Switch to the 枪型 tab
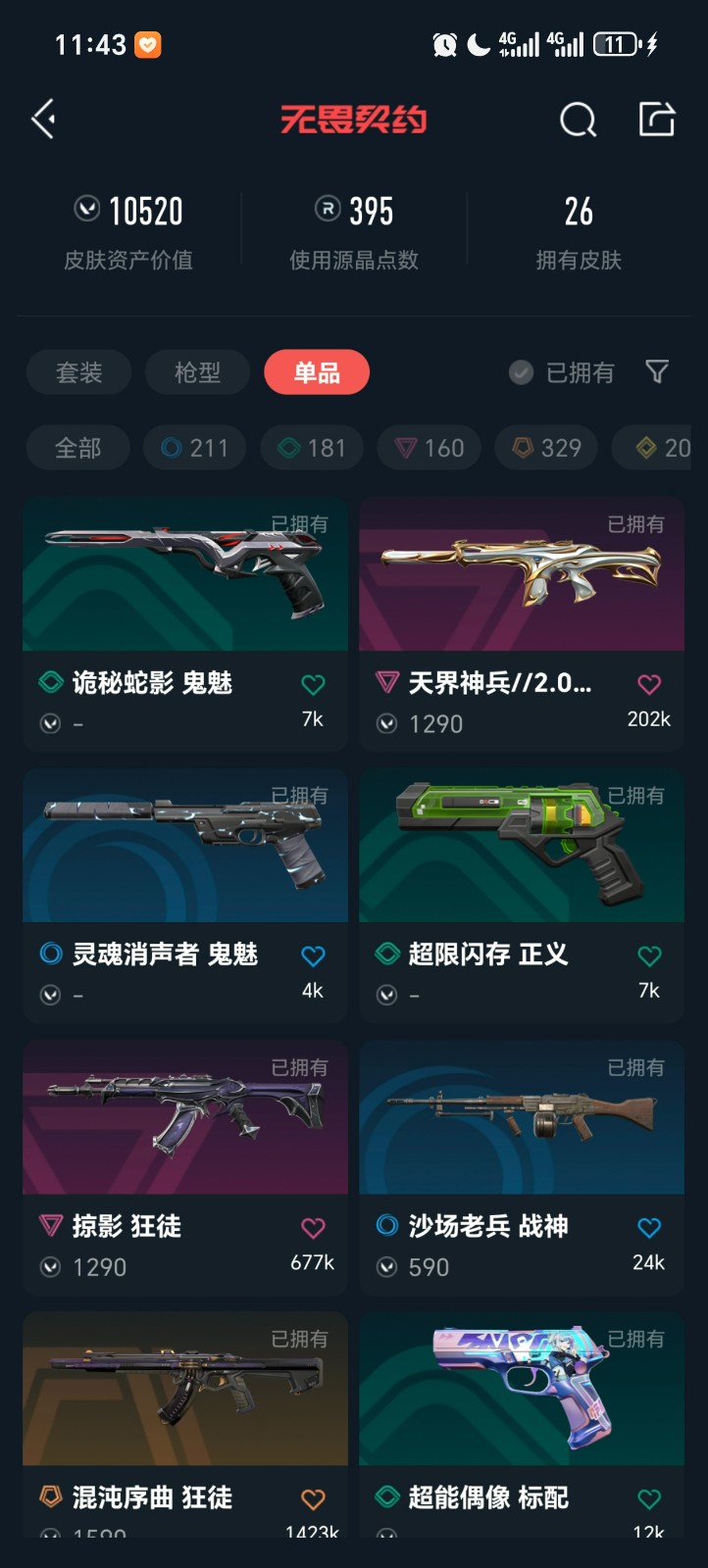The width and height of the screenshot is (708, 1568). click(x=198, y=372)
